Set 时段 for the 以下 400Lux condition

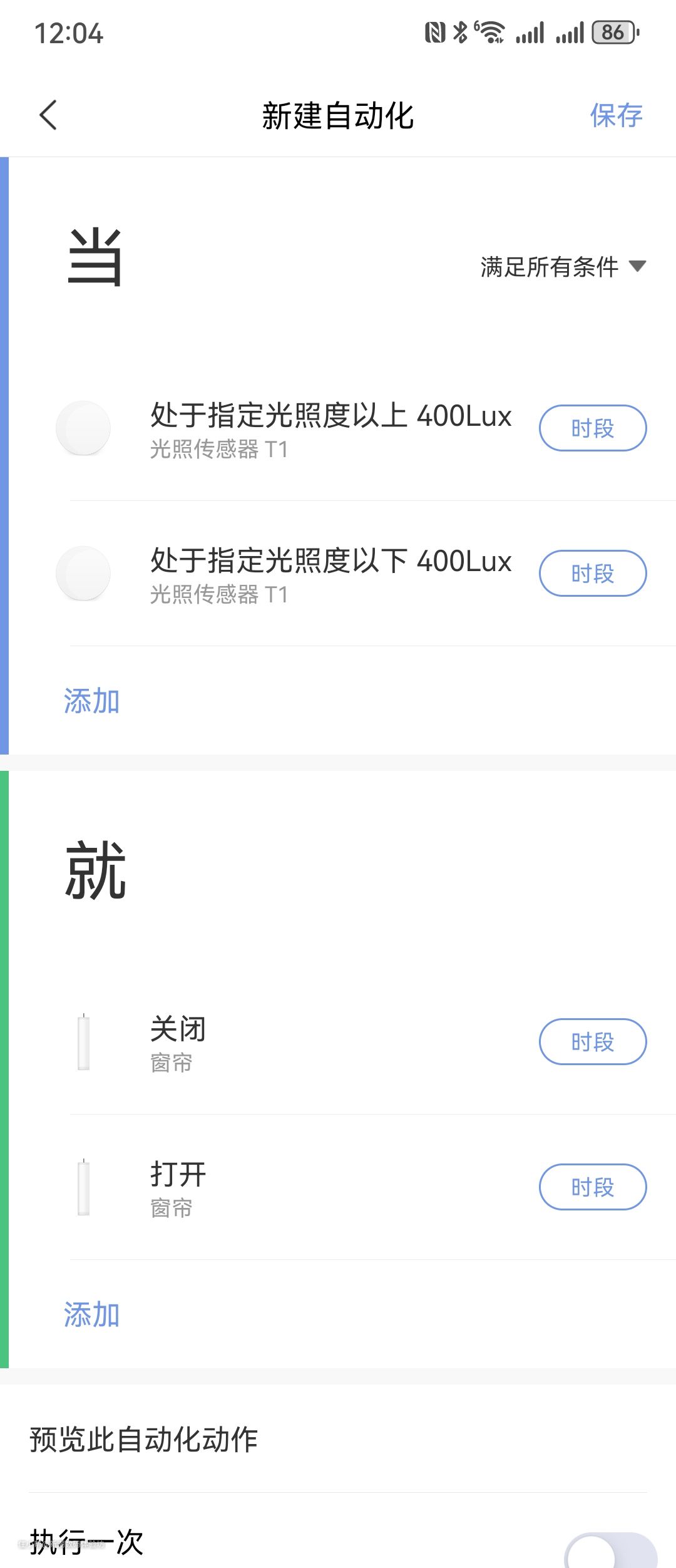[x=592, y=574]
